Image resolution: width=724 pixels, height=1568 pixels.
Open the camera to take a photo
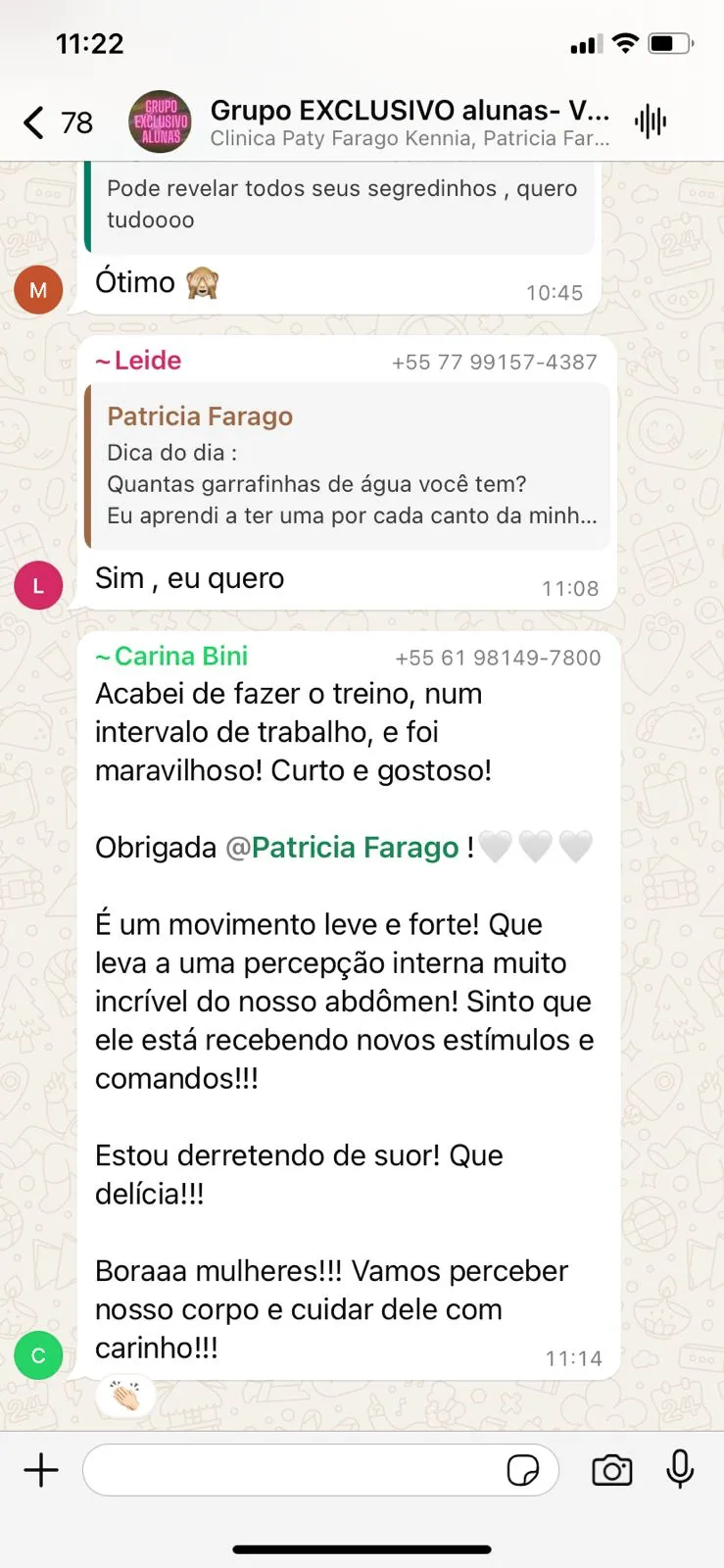(612, 1470)
